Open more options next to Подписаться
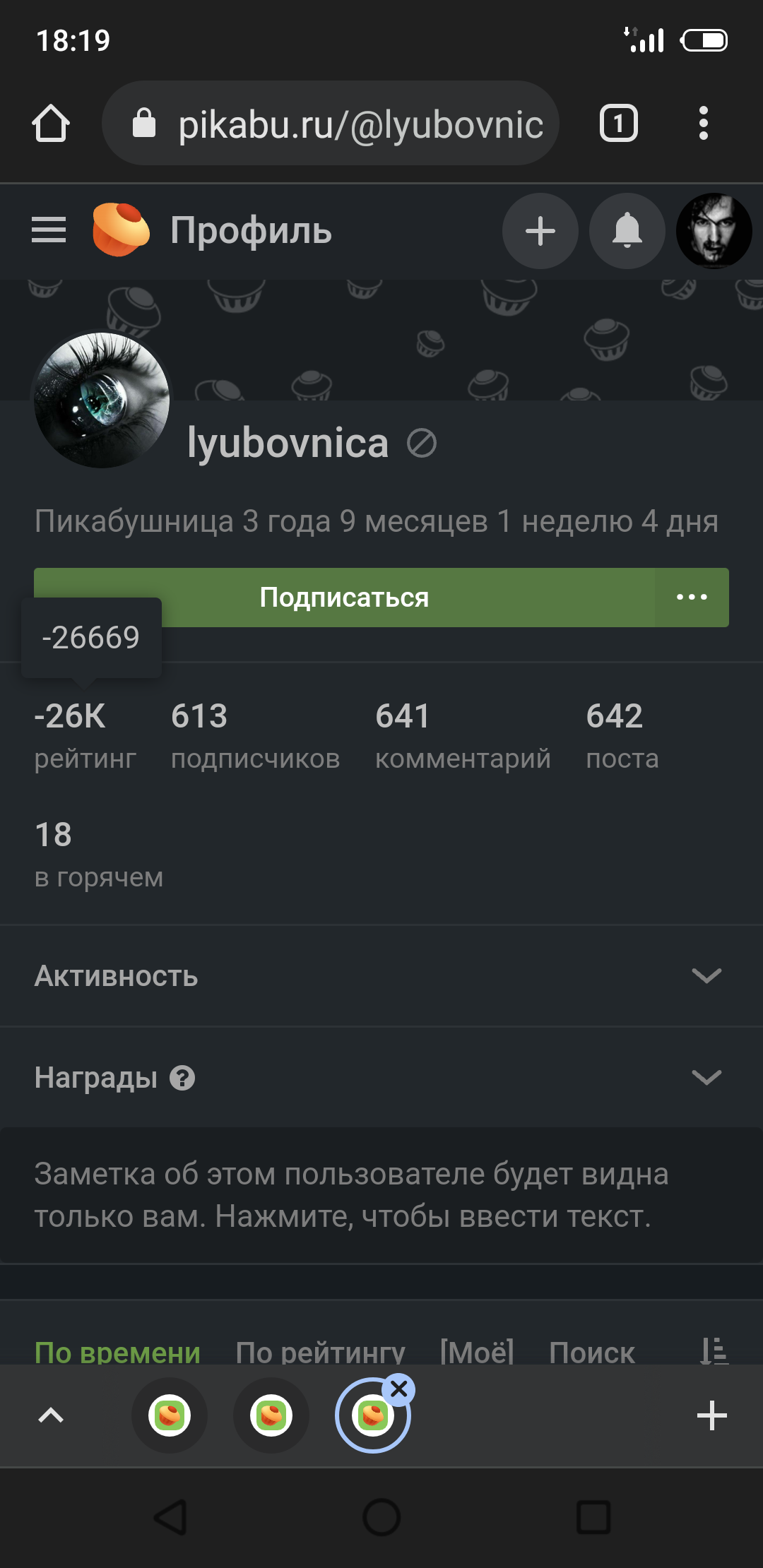Image resolution: width=763 pixels, height=1568 pixels. (x=692, y=598)
